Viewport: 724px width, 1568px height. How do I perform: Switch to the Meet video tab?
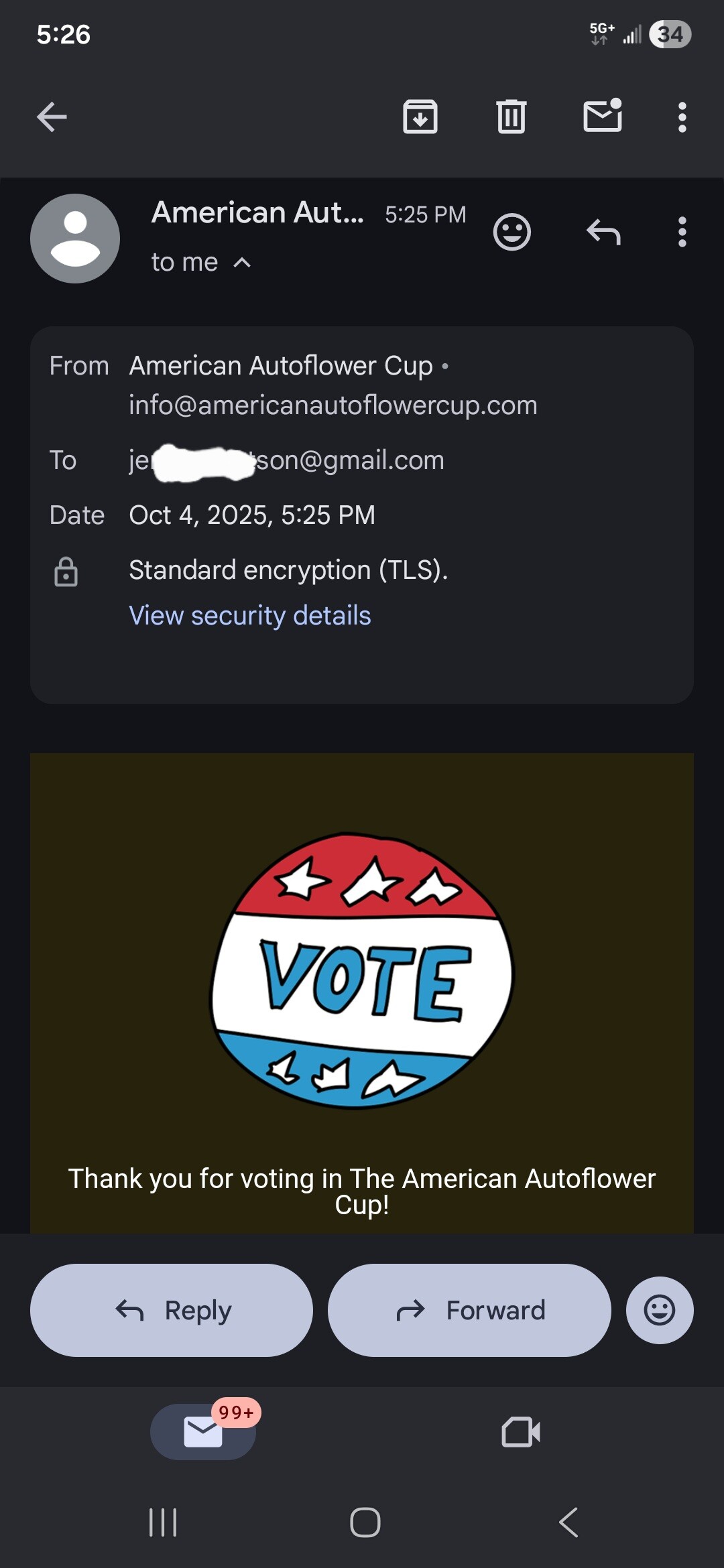[x=521, y=1432]
